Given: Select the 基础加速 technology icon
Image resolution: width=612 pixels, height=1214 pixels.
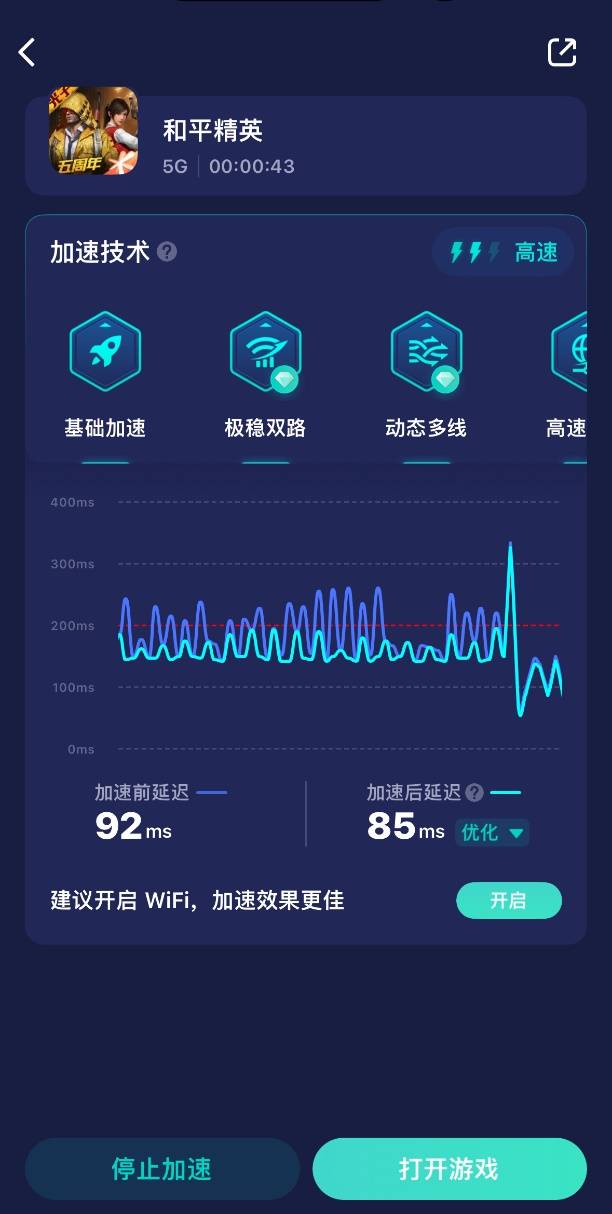Looking at the screenshot, I should (105, 351).
